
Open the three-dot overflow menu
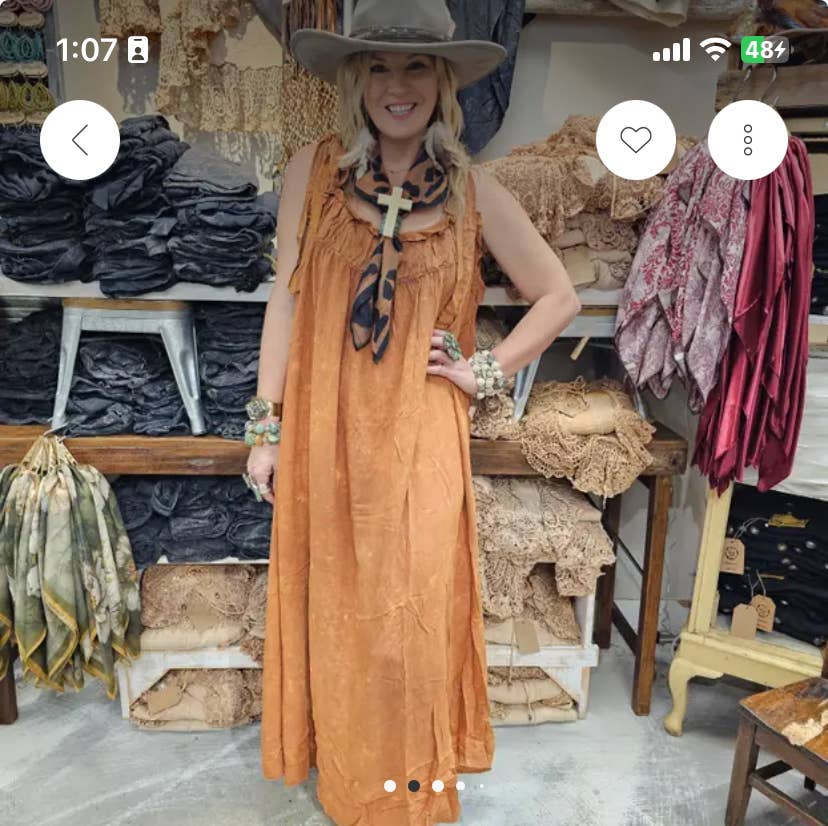coord(748,140)
